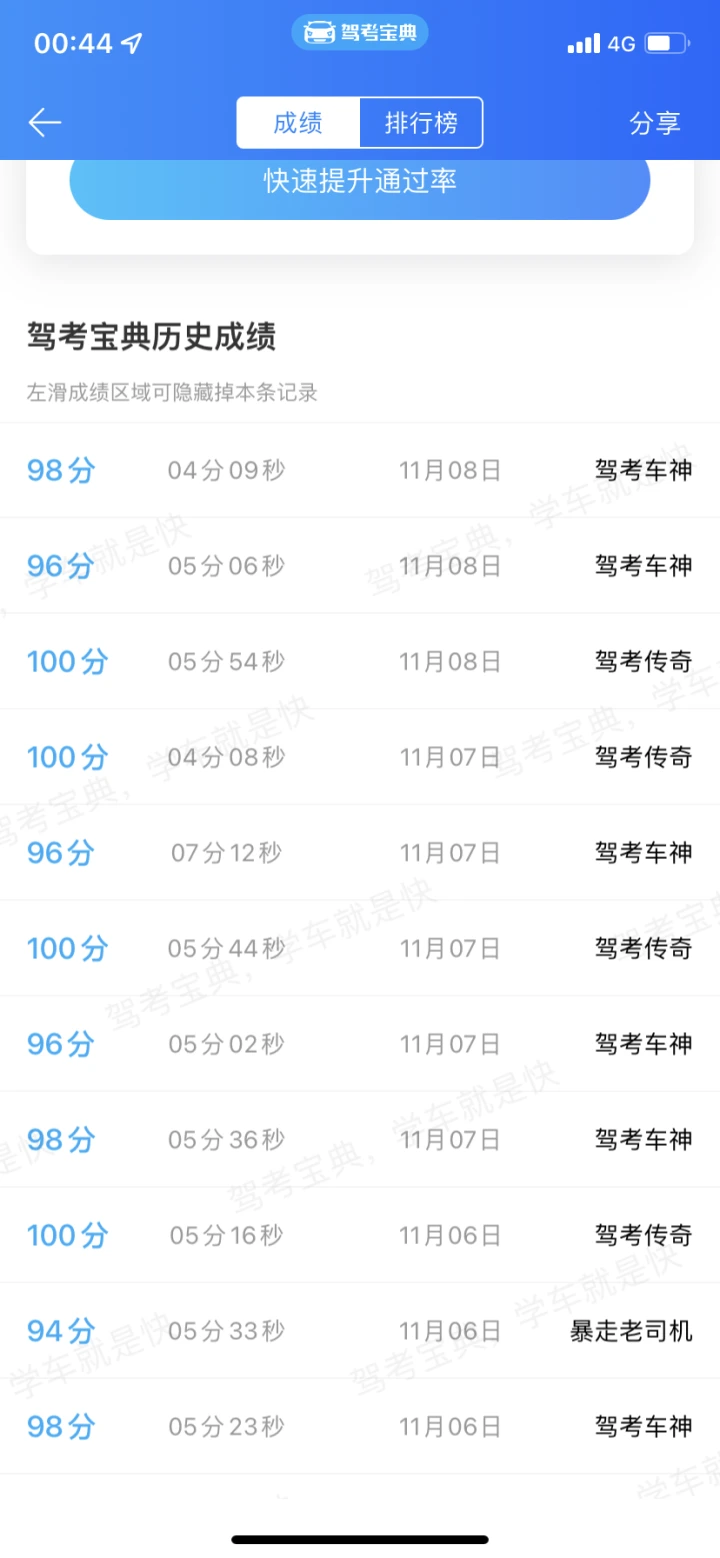Open the 100分 record taking 05分54秒

(360, 661)
